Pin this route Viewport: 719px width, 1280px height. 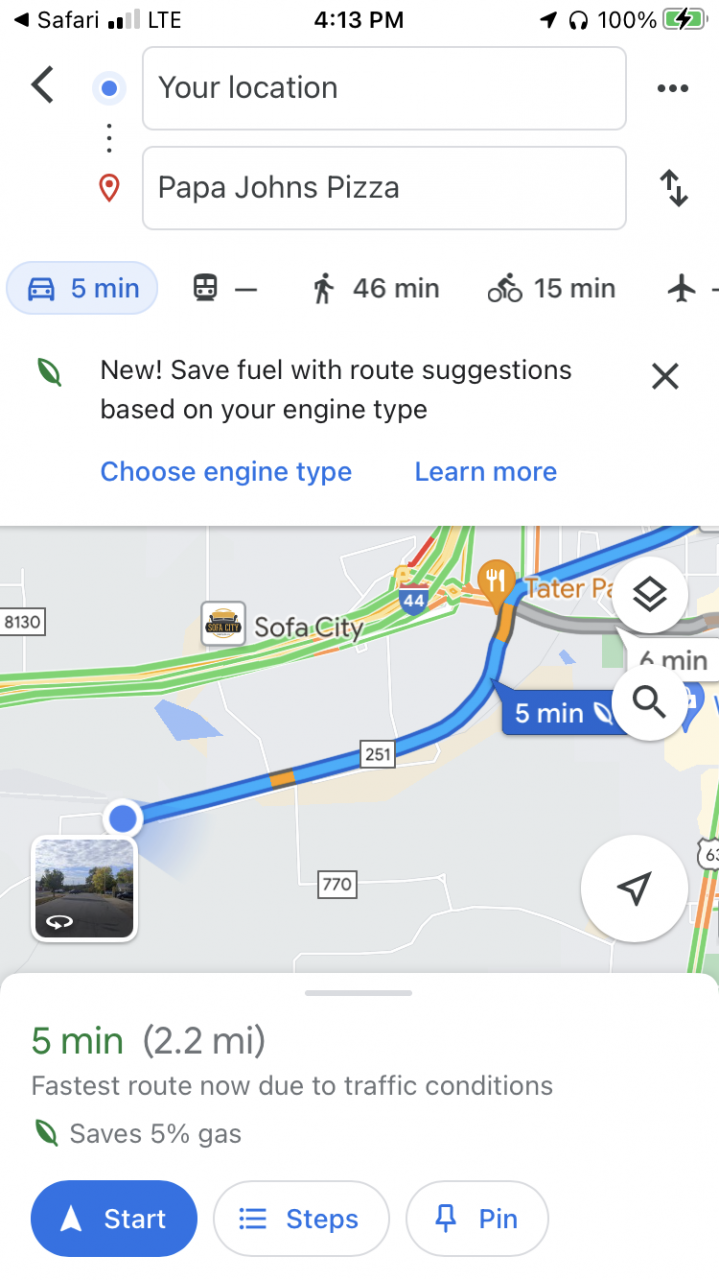click(477, 1219)
